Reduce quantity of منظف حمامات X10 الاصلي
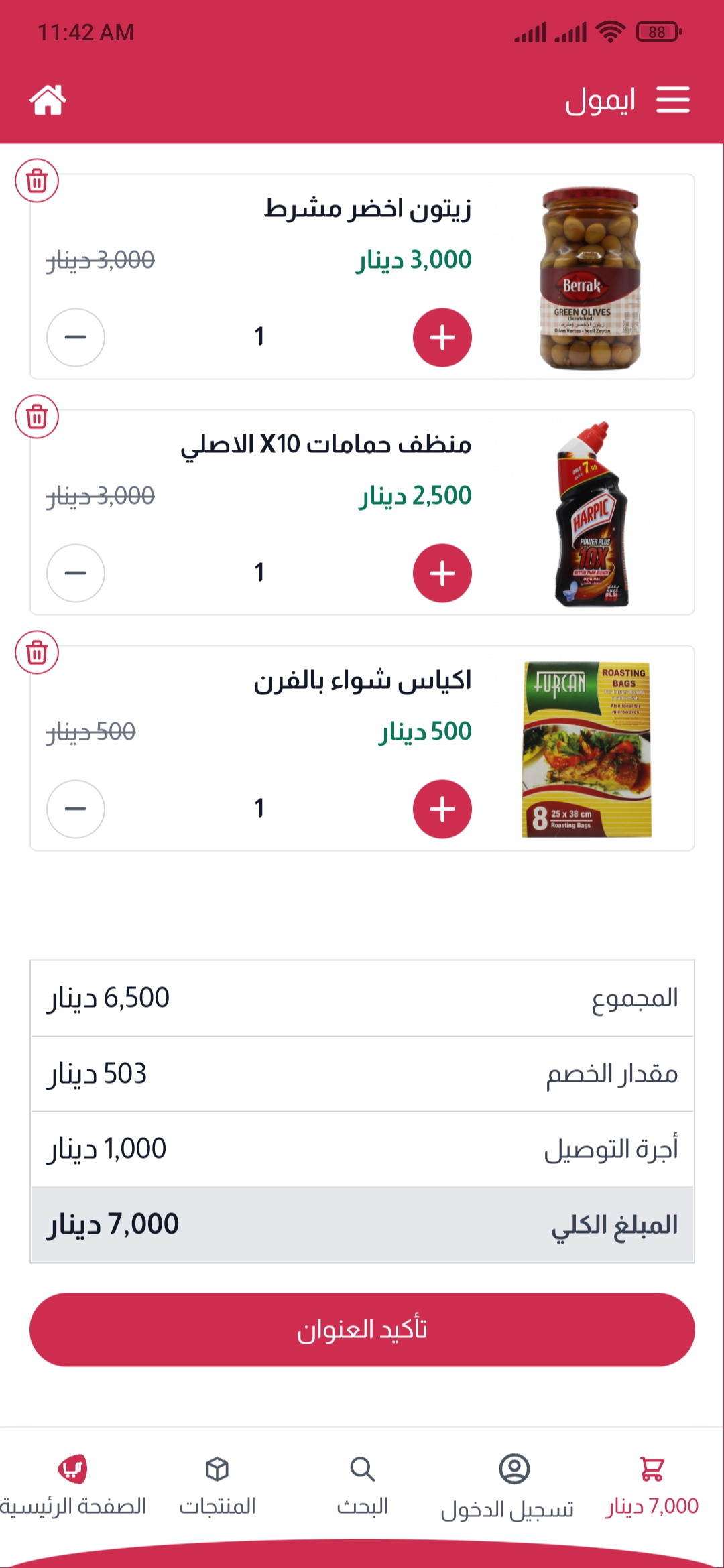Screen dimensions: 724x1568 point(76,573)
